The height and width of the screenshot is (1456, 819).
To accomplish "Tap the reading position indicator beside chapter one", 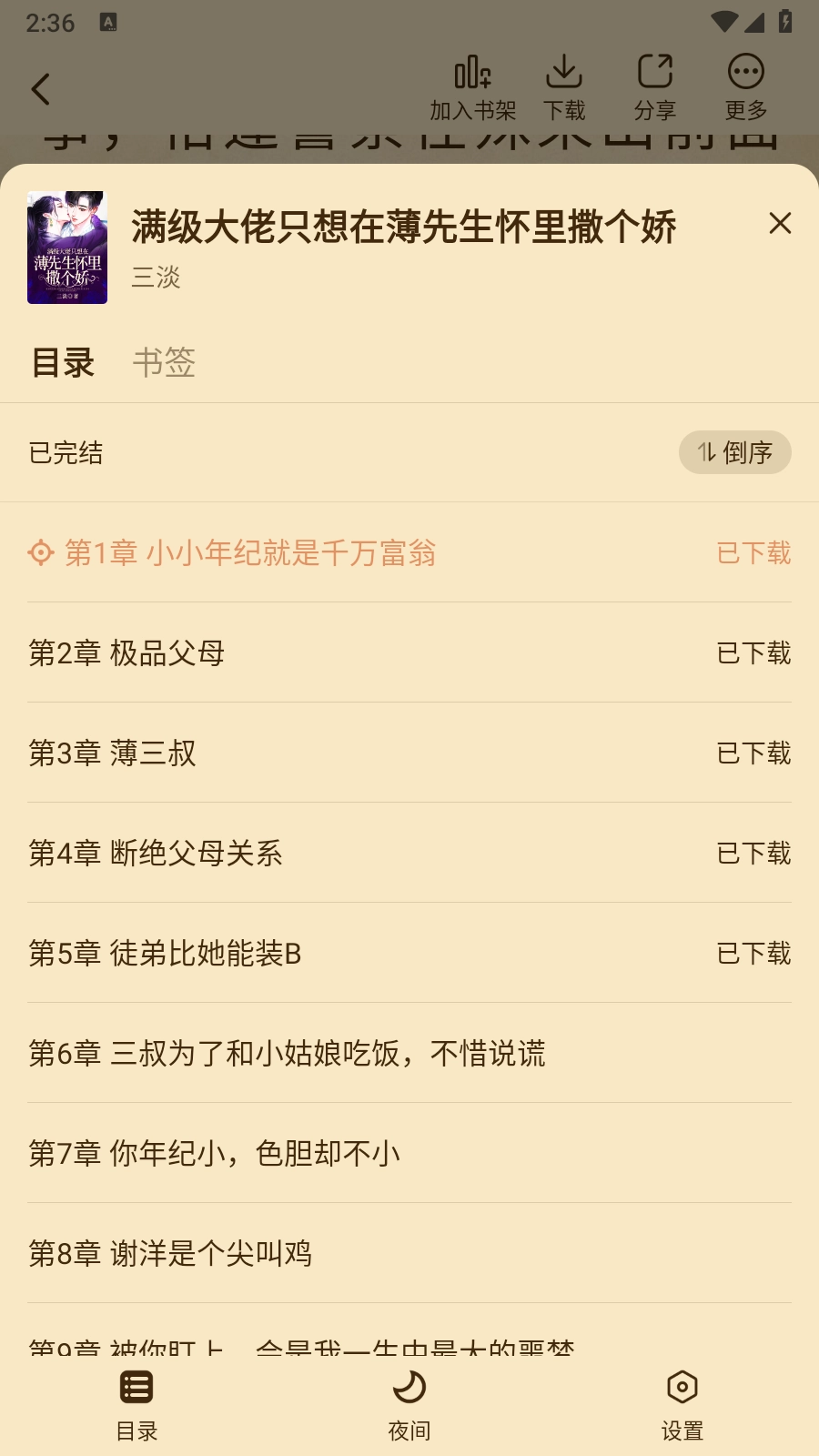I will click(40, 552).
